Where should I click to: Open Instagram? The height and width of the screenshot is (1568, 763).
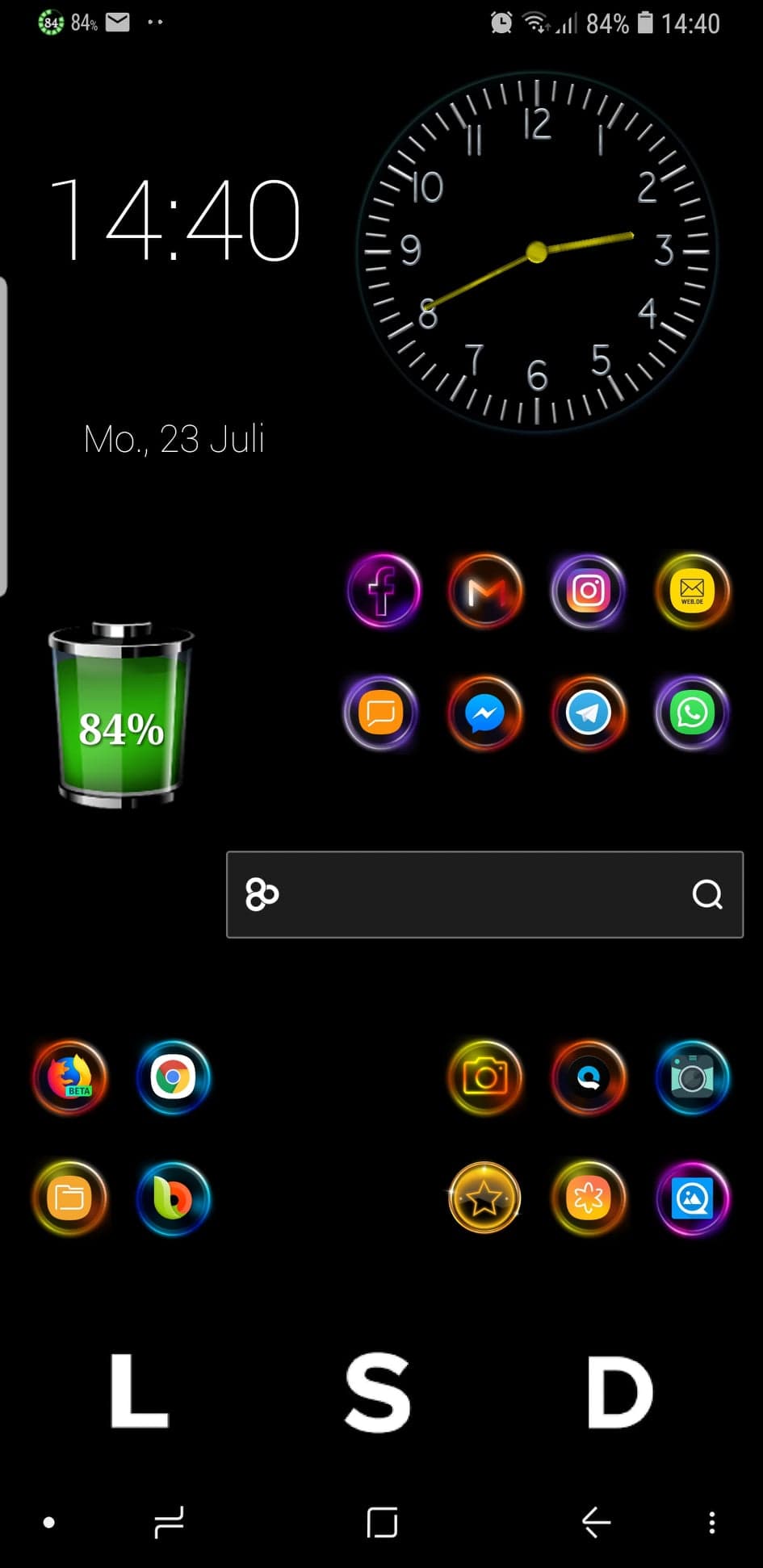coord(589,591)
